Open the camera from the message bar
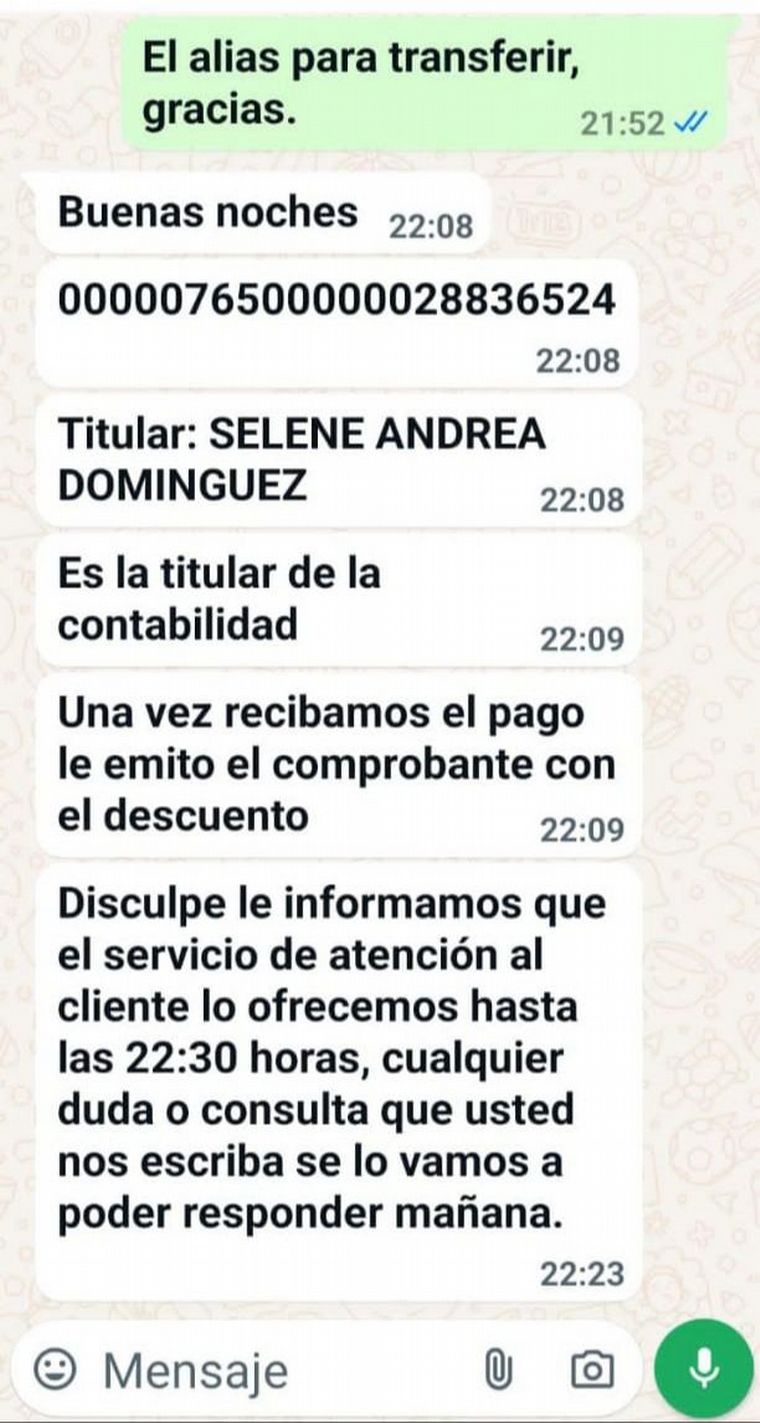 591,1369
